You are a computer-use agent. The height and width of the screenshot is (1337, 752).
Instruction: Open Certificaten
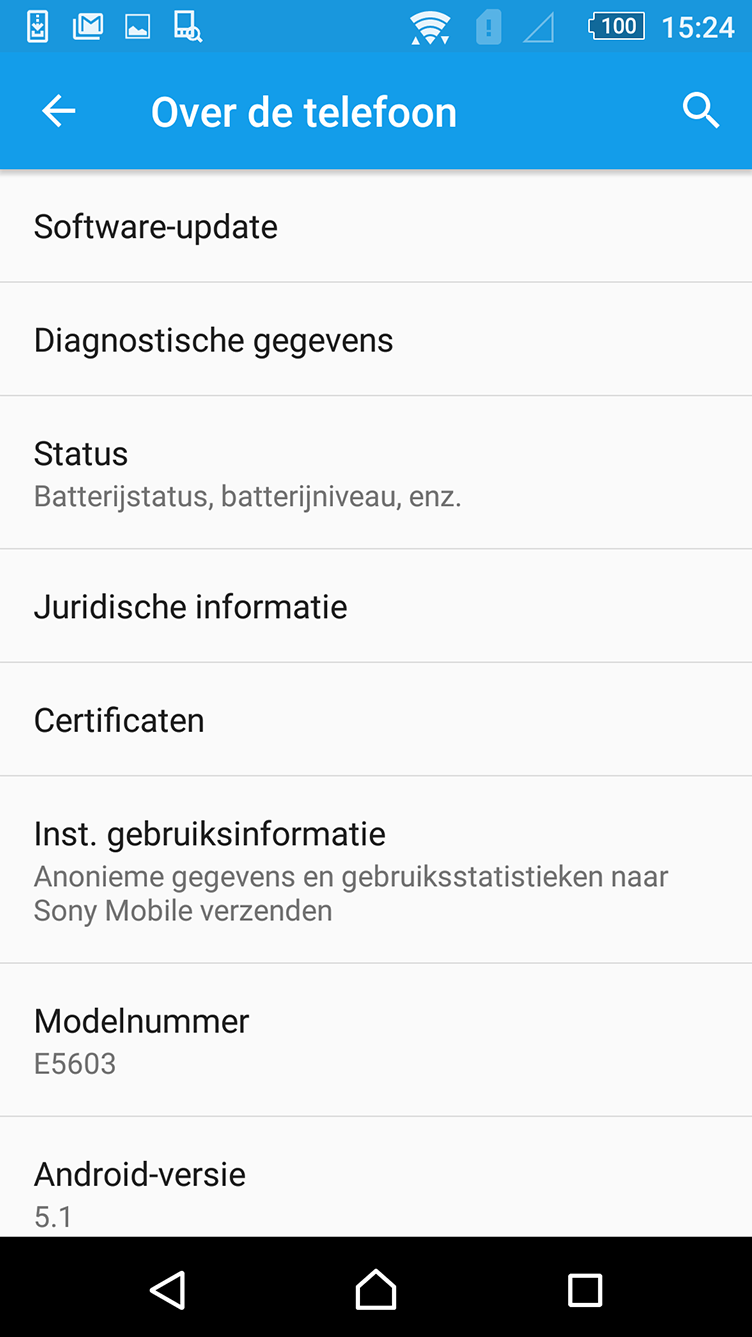[376, 719]
